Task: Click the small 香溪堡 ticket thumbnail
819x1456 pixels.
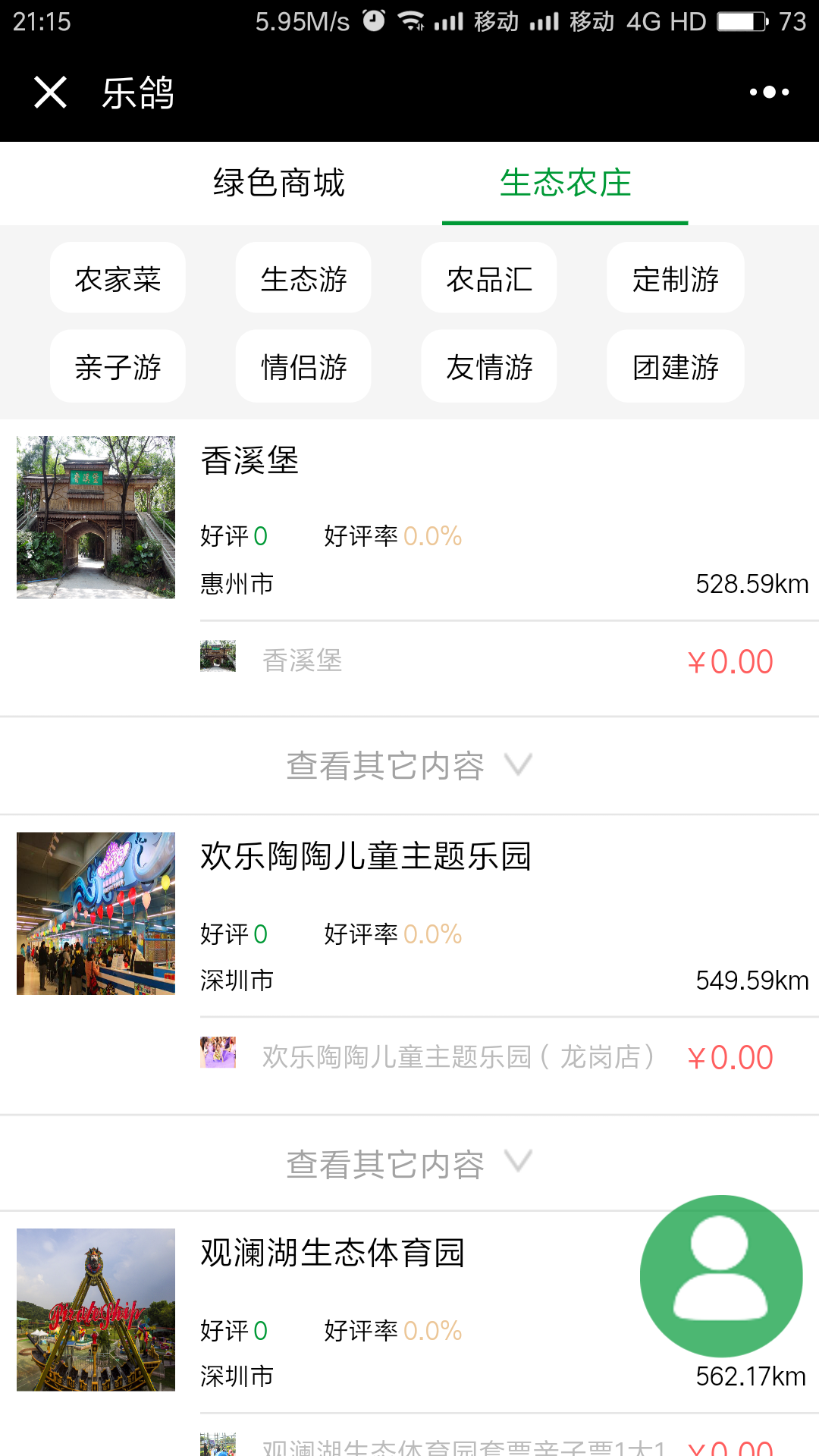Action: point(218,660)
